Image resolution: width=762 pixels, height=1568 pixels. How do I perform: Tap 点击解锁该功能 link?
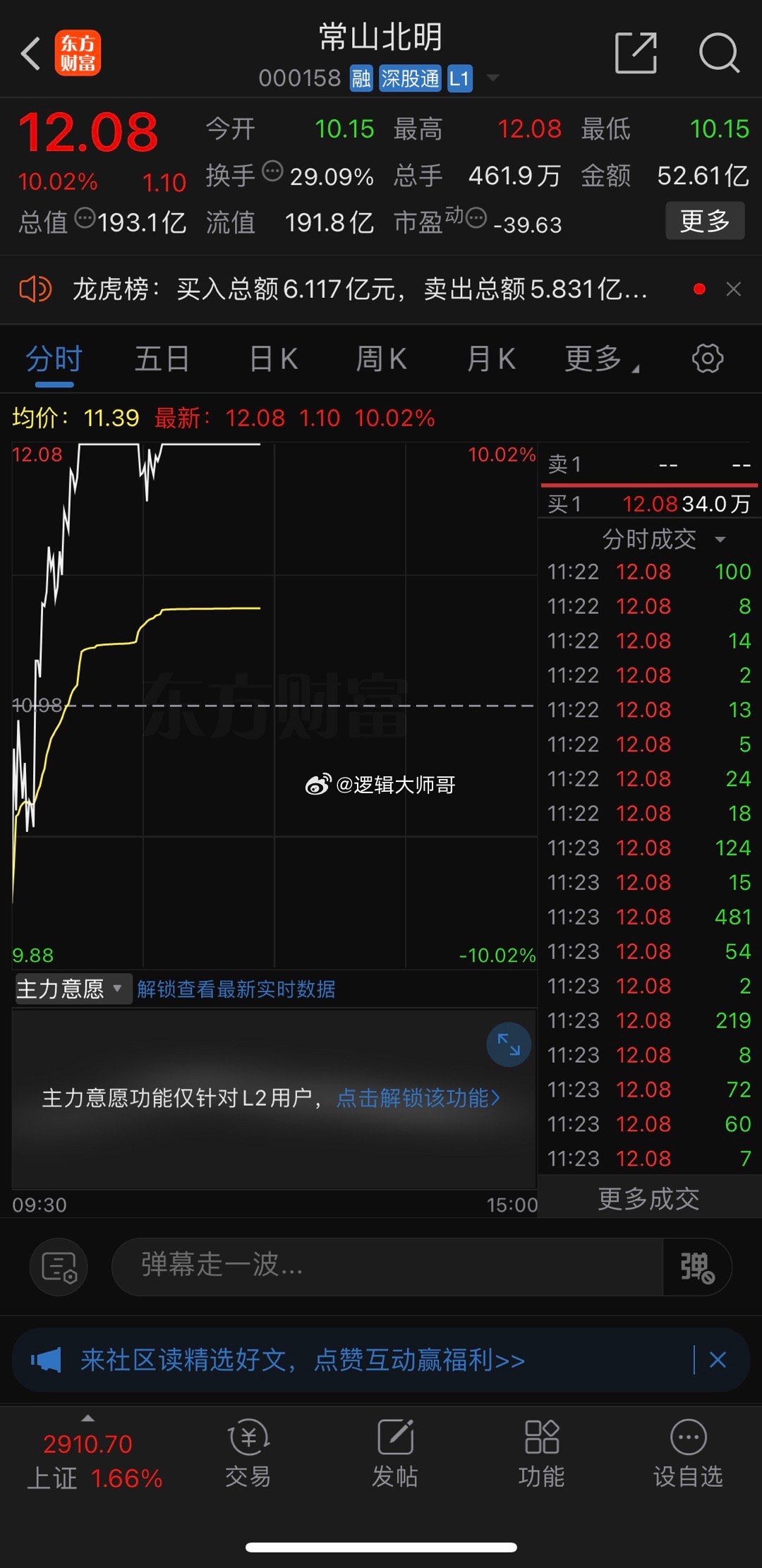coord(418,1097)
